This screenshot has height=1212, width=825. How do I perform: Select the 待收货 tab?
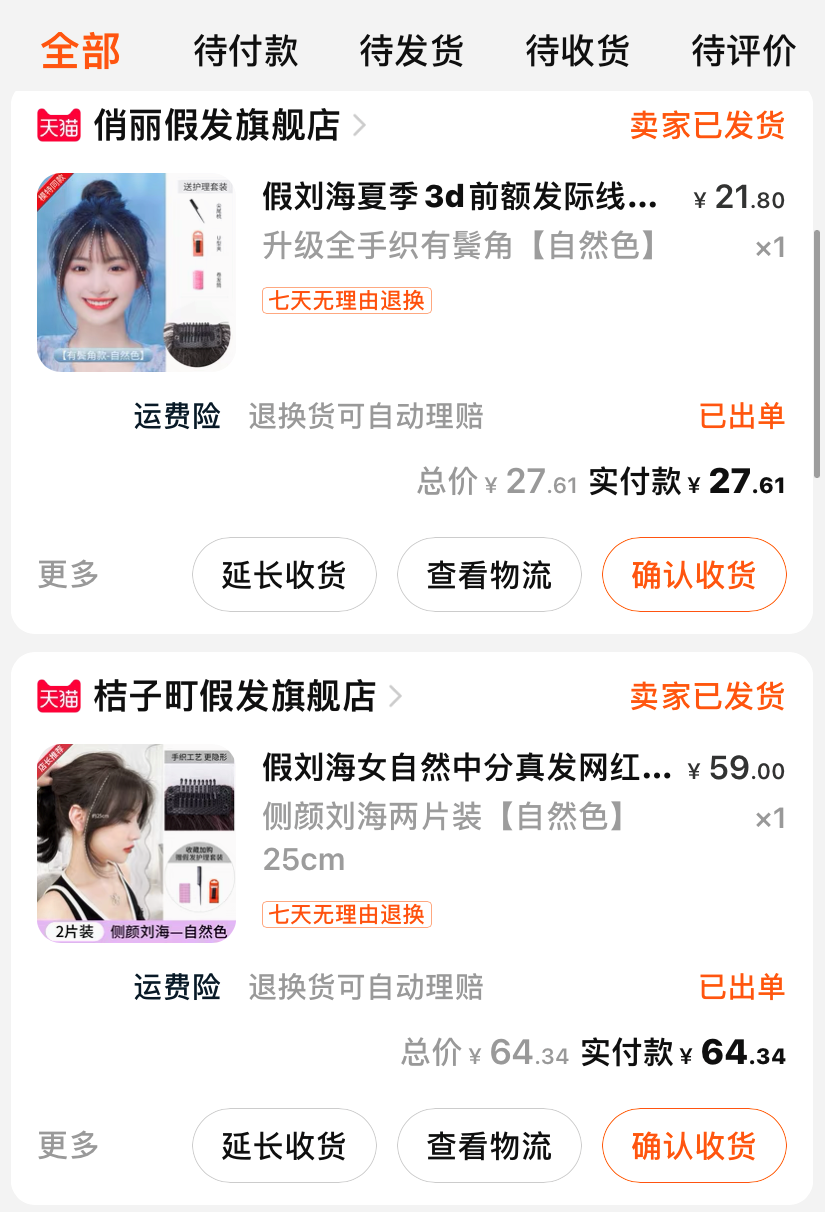pos(578,50)
